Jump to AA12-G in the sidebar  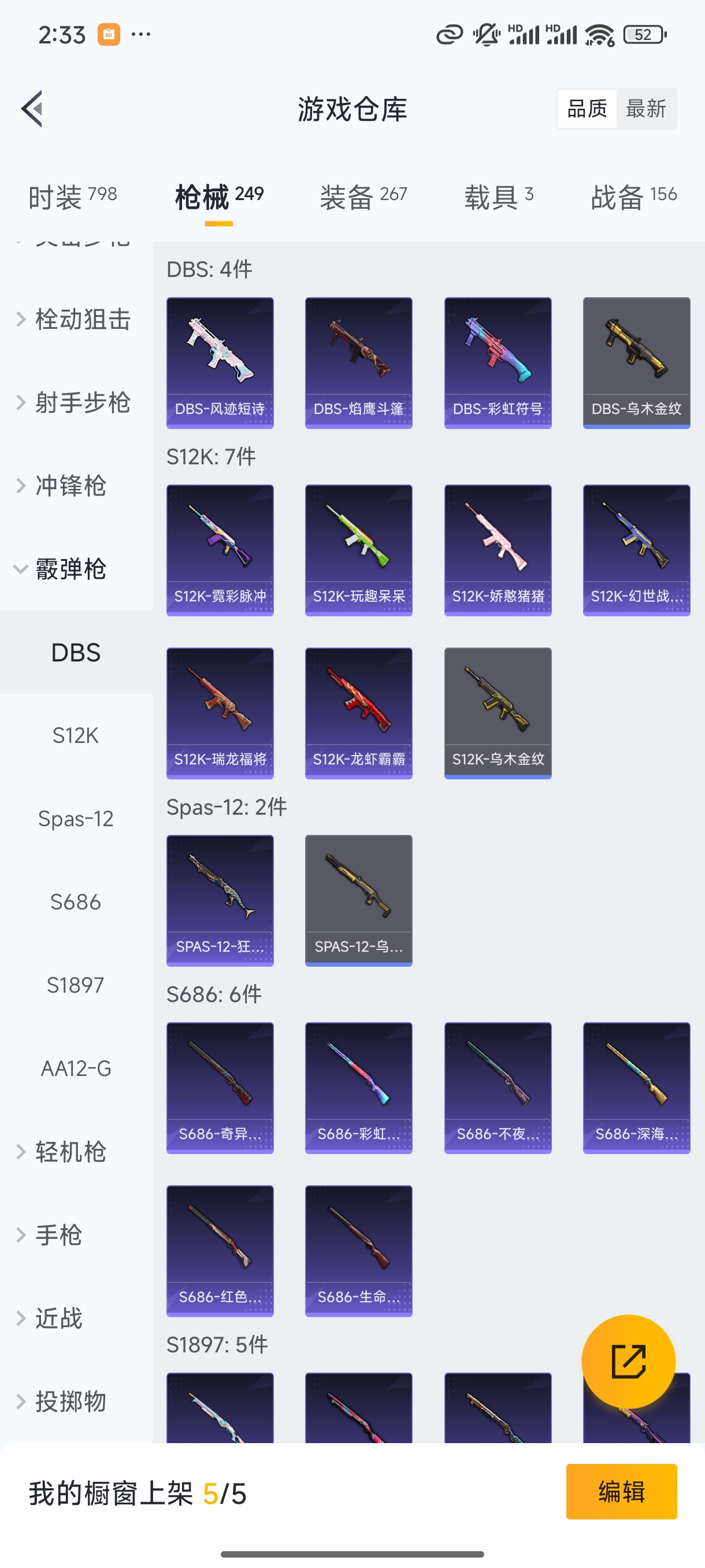pos(76,1068)
